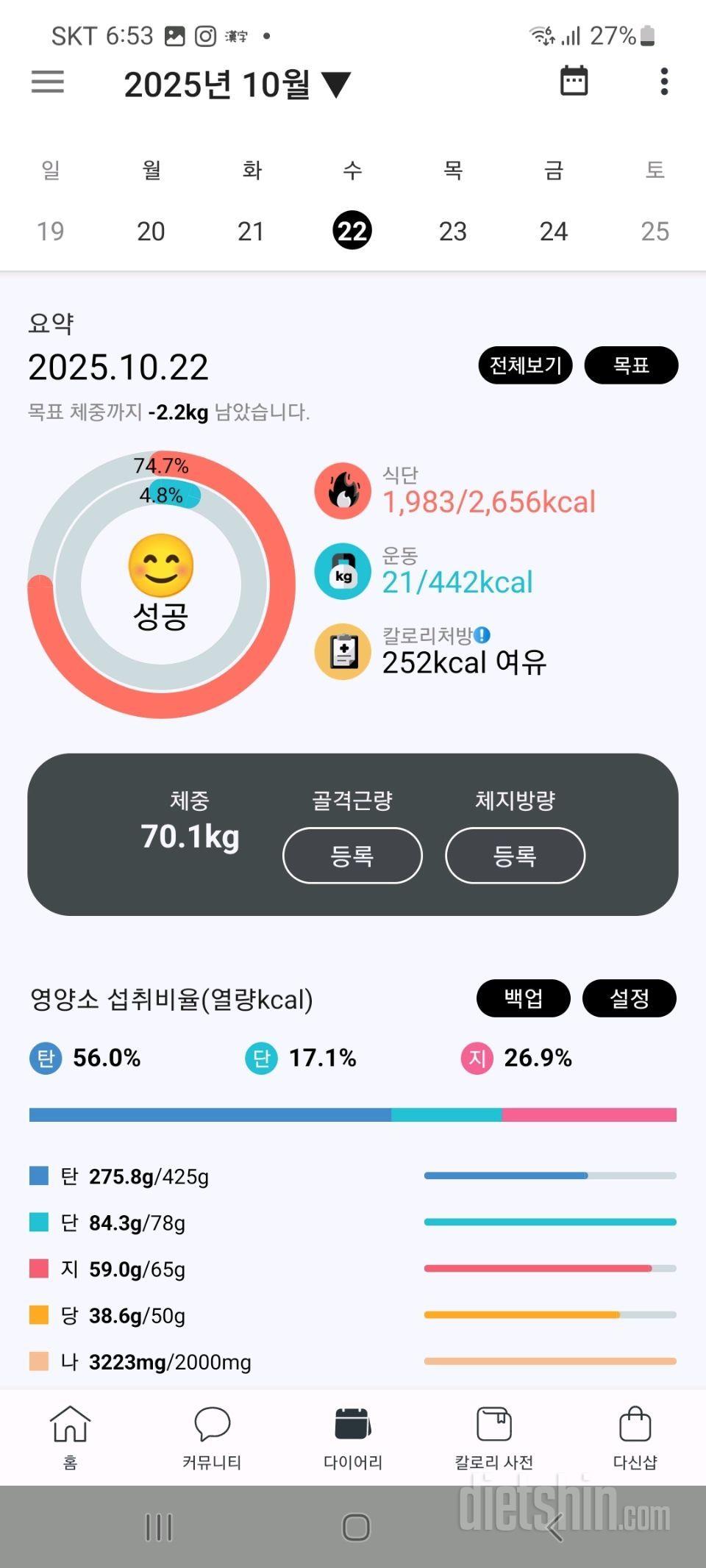Image resolution: width=706 pixels, height=1568 pixels.
Task: Click the 목표 button
Action: coord(631,365)
